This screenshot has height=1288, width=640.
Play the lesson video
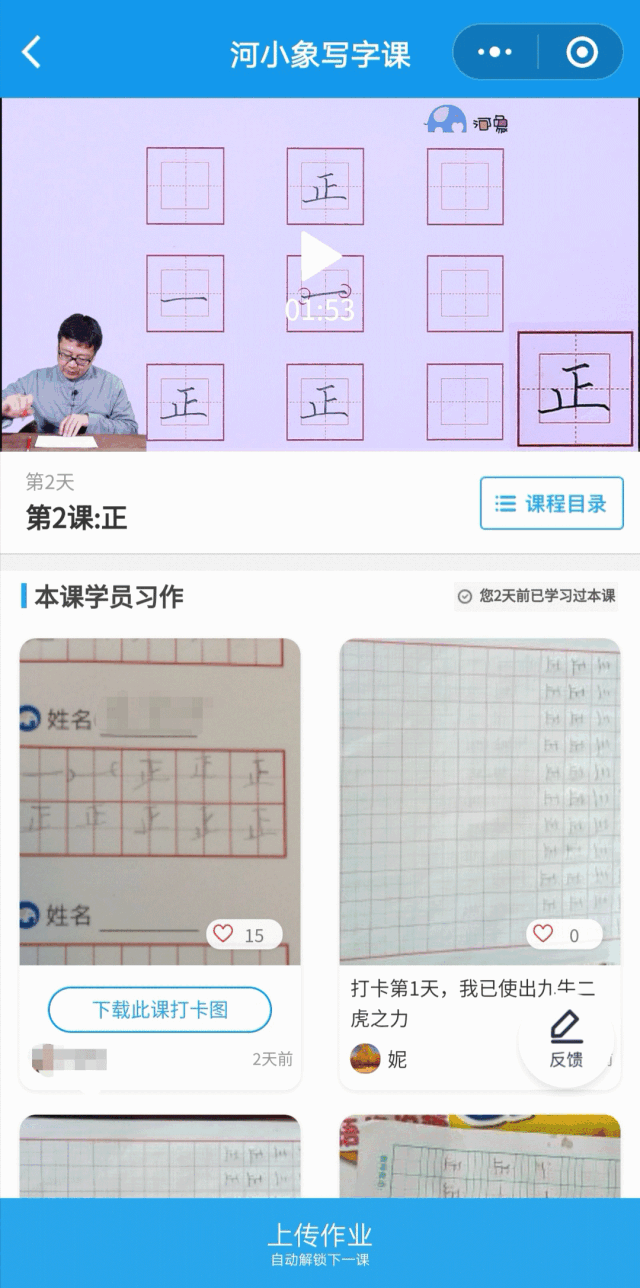[320, 258]
